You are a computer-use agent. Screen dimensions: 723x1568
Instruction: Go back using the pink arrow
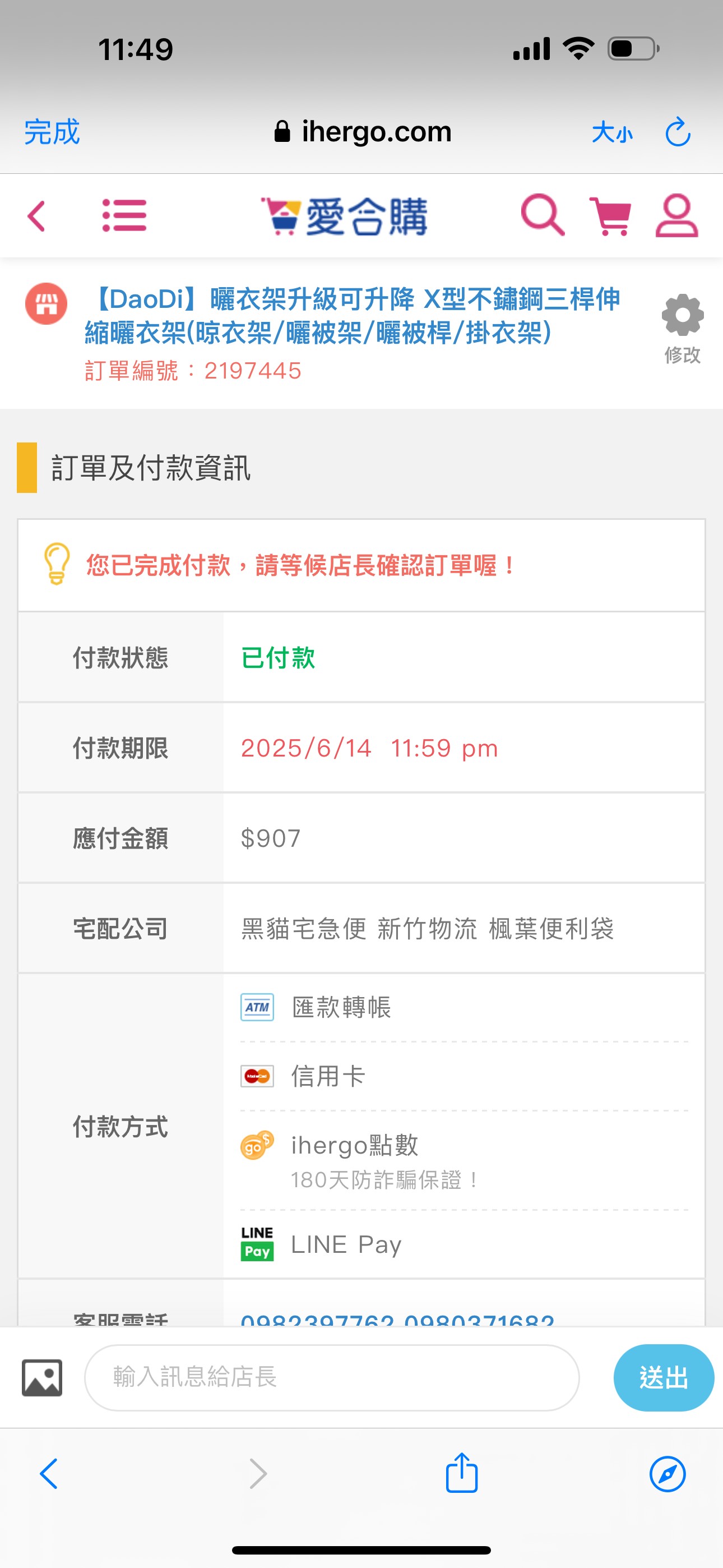(x=36, y=216)
